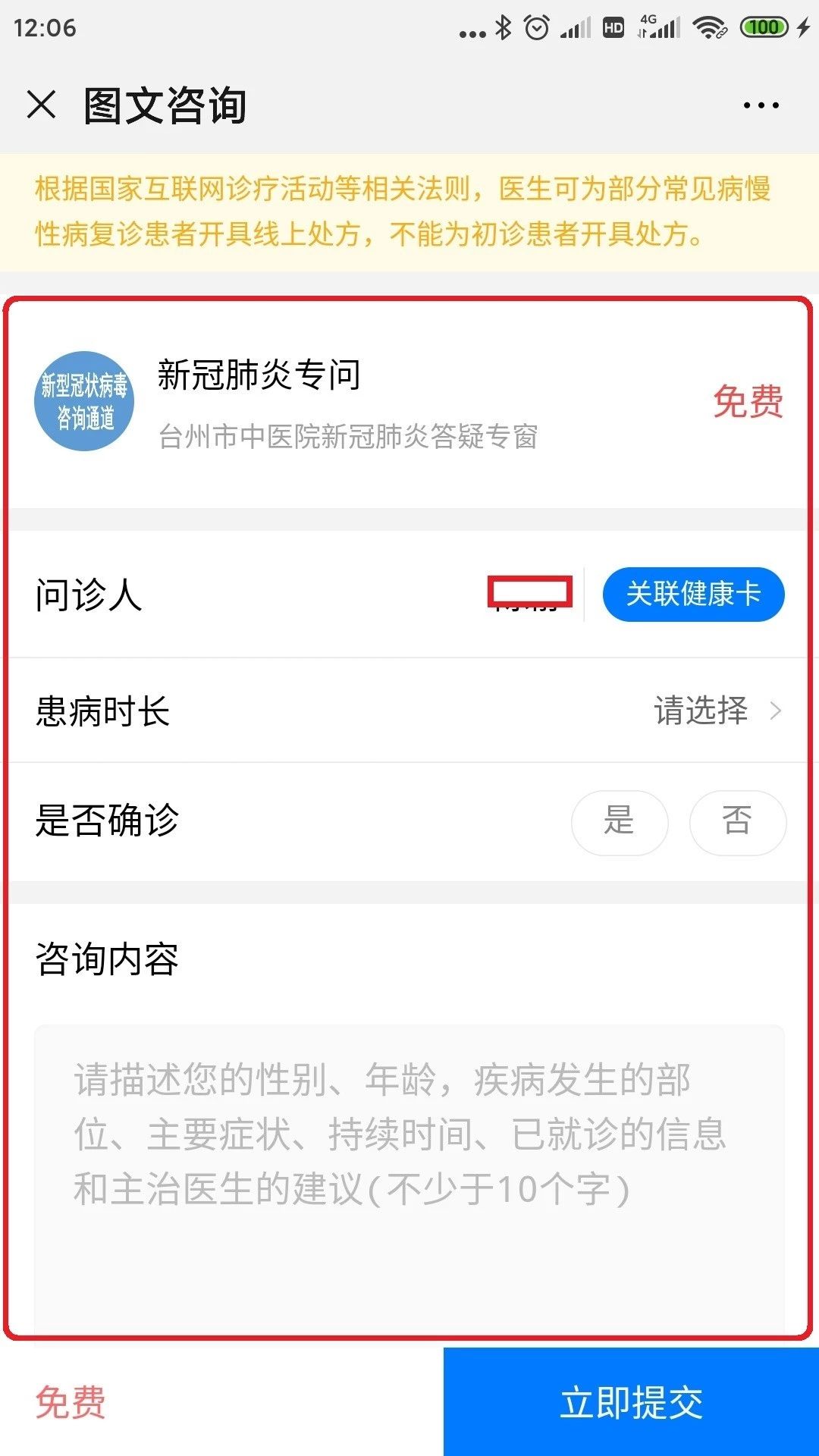The image size is (819, 1456).
Task: Focus the 咨询内容 text field
Action: pos(409,1168)
